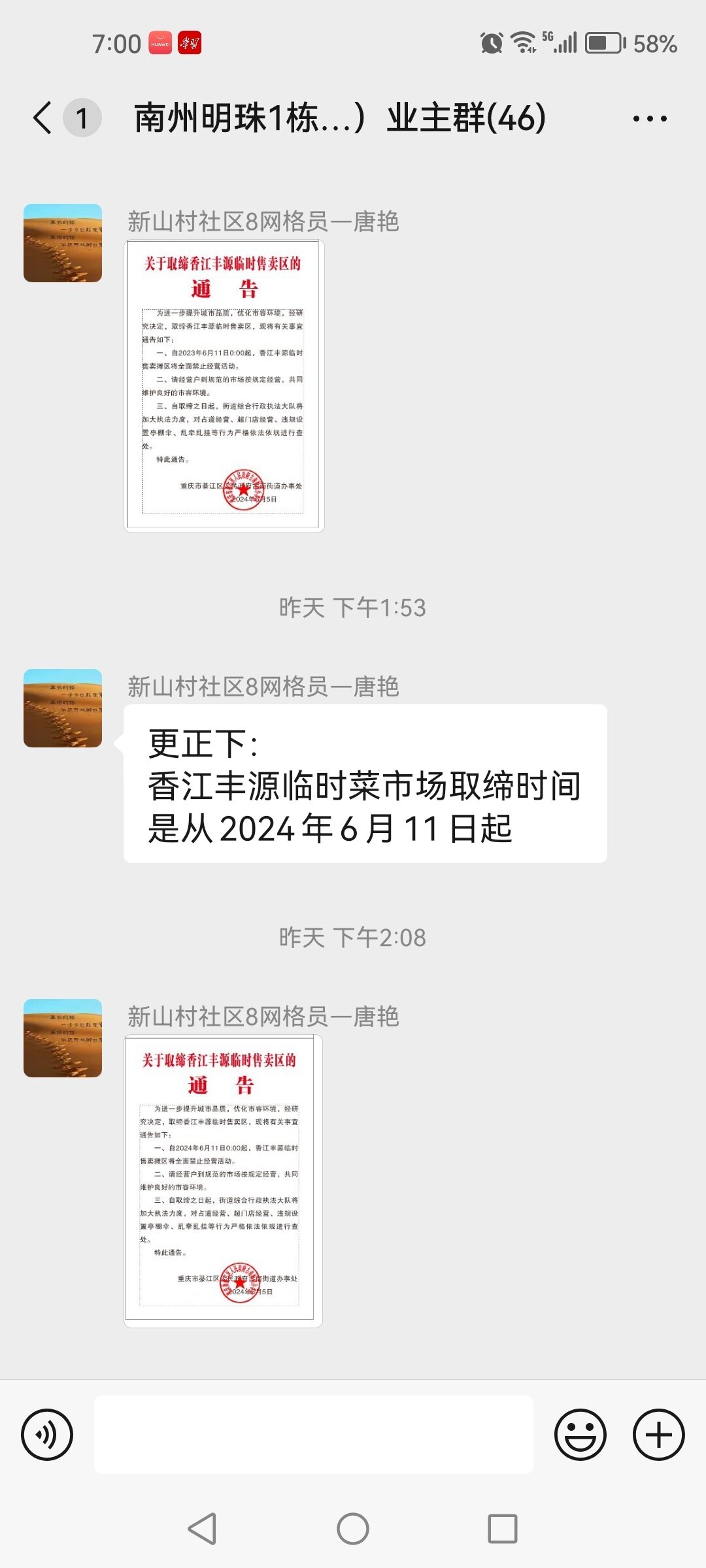Viewport: 706px width, 1568px height.
Task: Open the notice image sent at 下午2:08
Action: pos(223,1181)
